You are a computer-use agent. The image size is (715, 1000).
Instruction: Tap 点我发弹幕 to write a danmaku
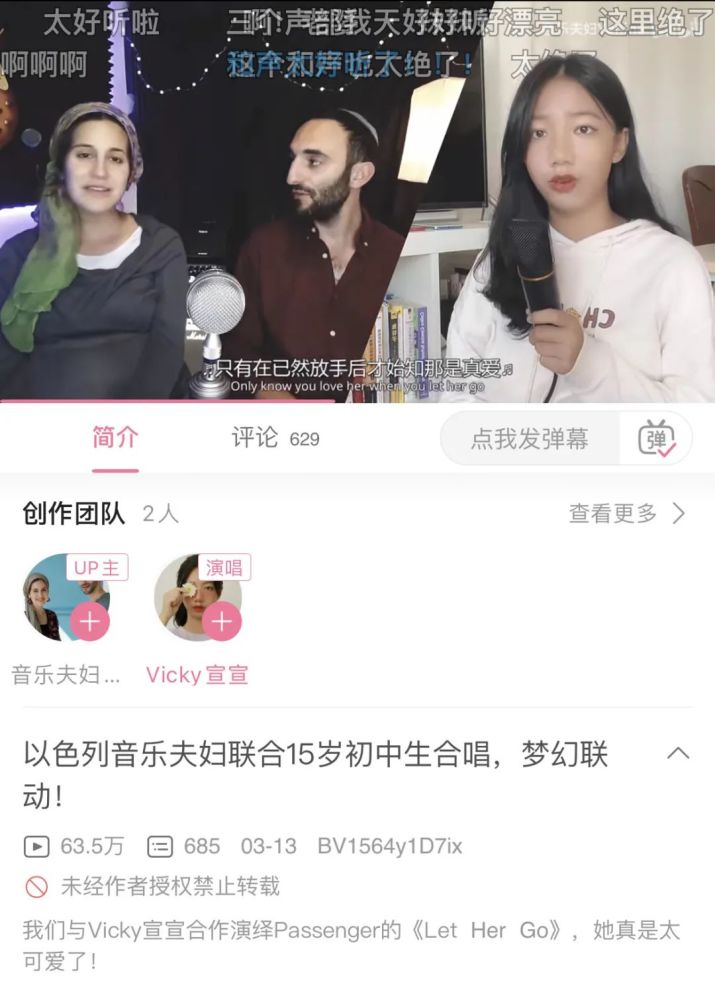[530, 438]
